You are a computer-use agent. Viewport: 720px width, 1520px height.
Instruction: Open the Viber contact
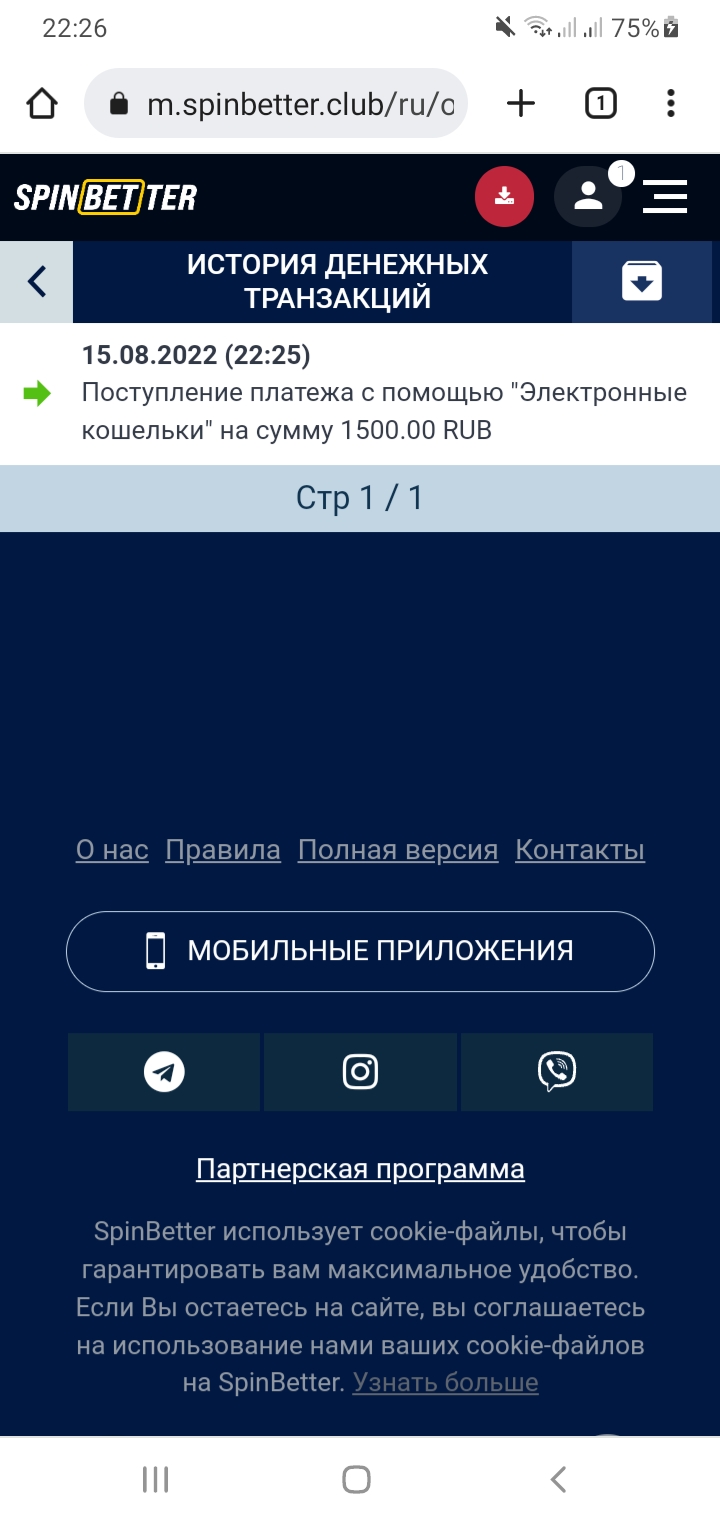point(557,1072)
